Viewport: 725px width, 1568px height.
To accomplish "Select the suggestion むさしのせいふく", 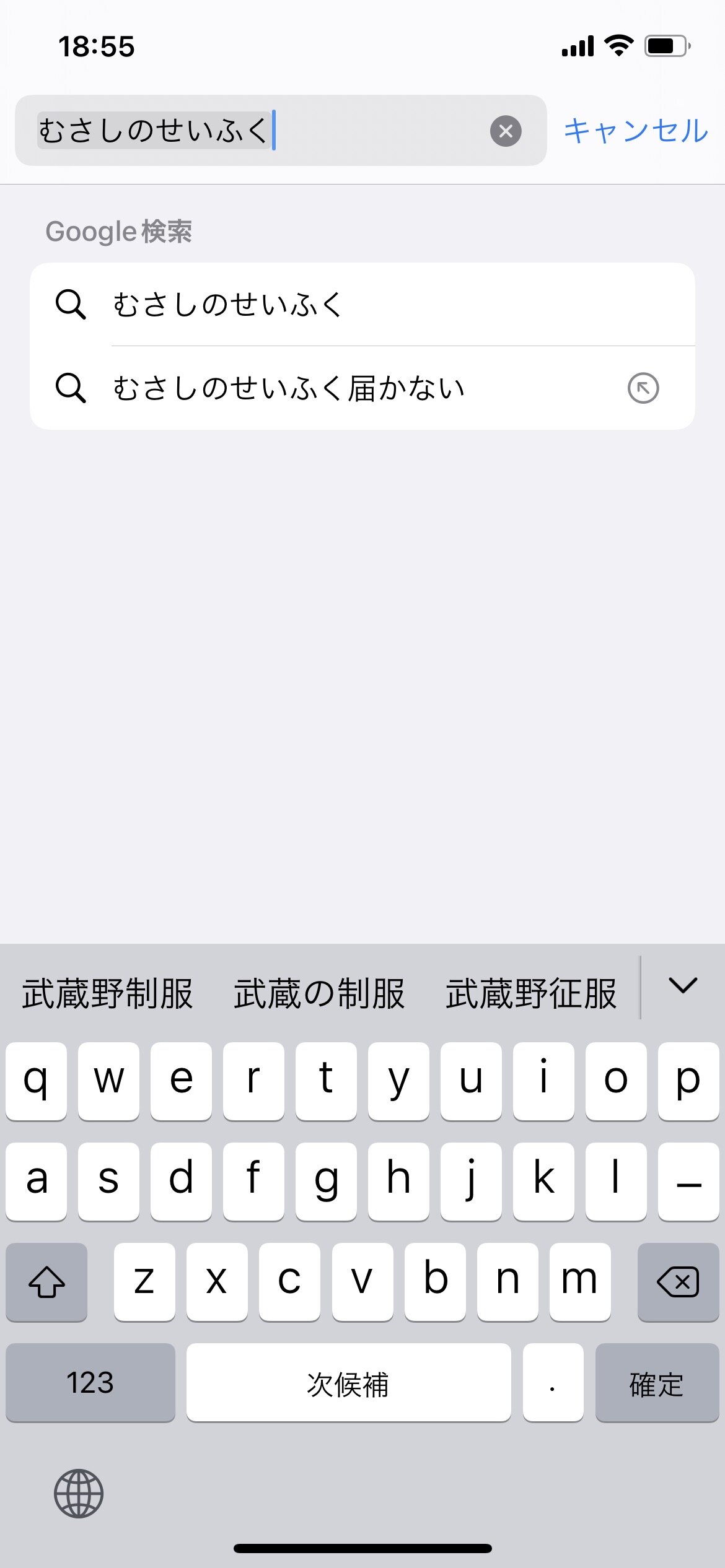I will 362,304.
